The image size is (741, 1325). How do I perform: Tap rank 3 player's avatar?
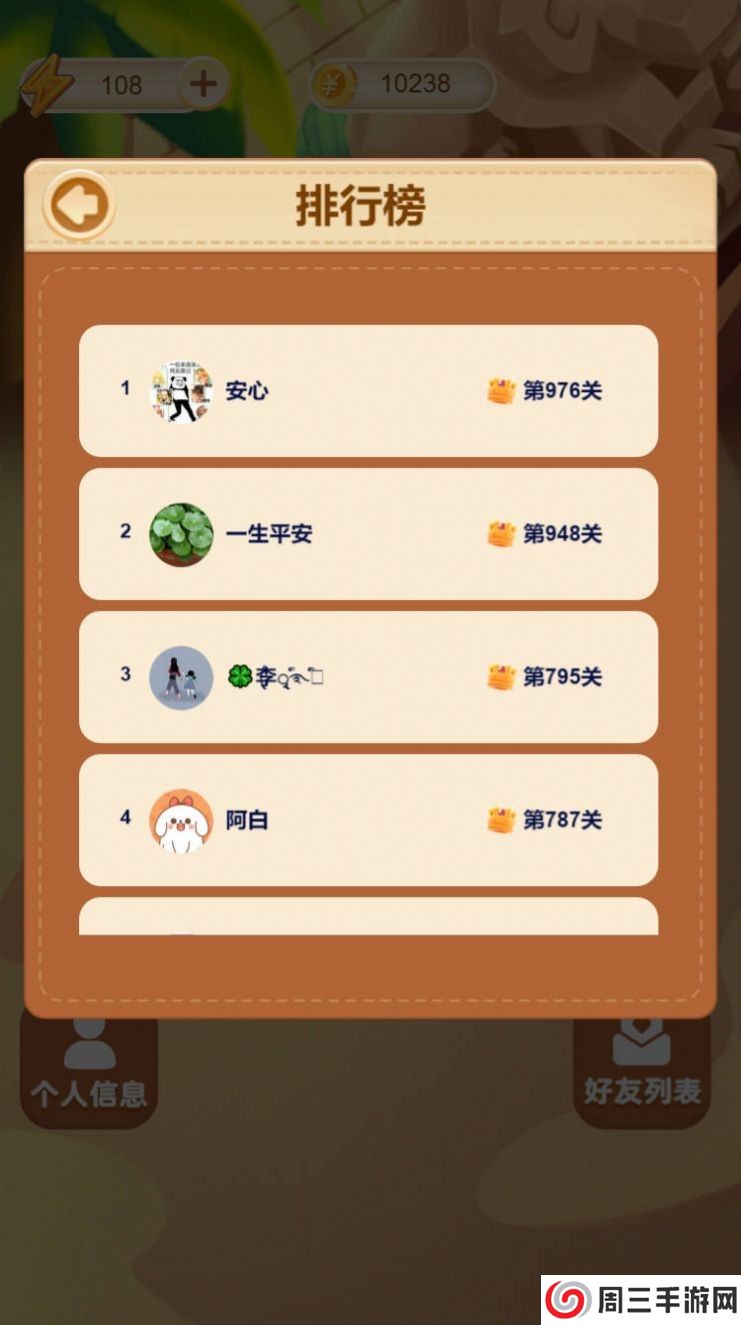click(181, 677)
